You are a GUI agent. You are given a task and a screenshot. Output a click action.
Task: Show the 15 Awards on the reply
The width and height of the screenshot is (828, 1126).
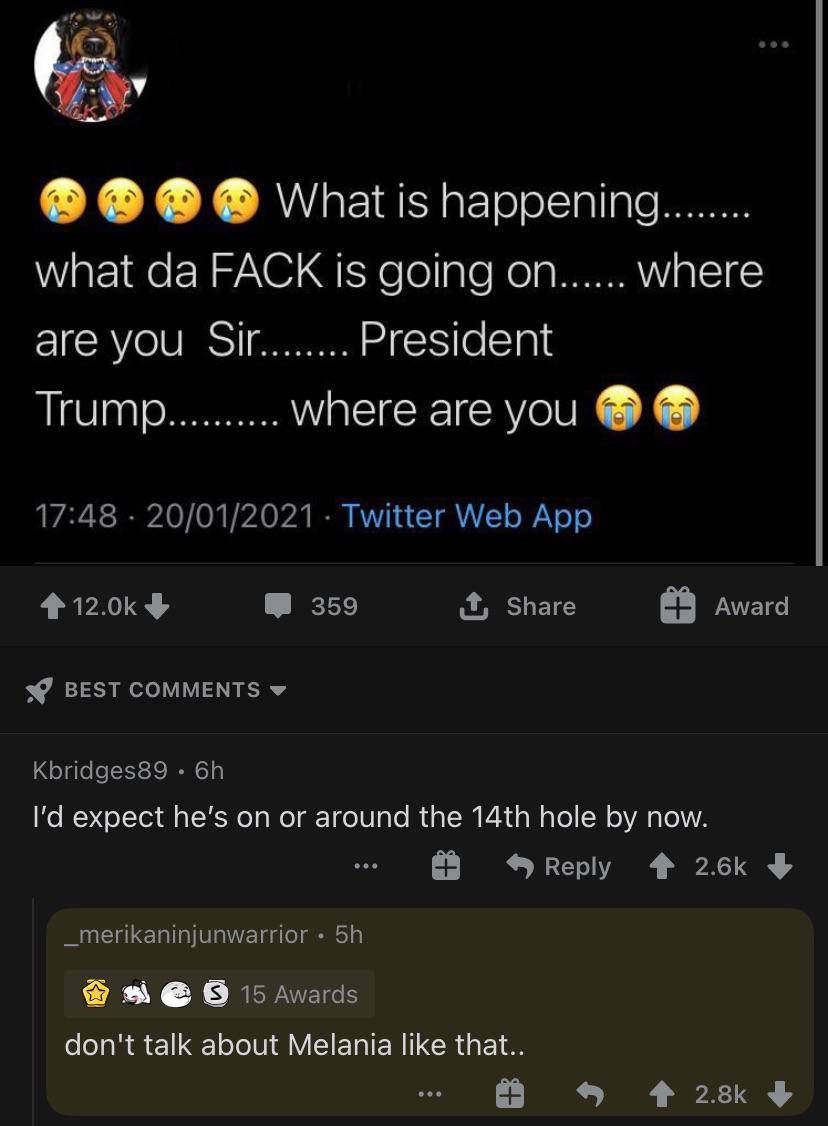point(220,994)
